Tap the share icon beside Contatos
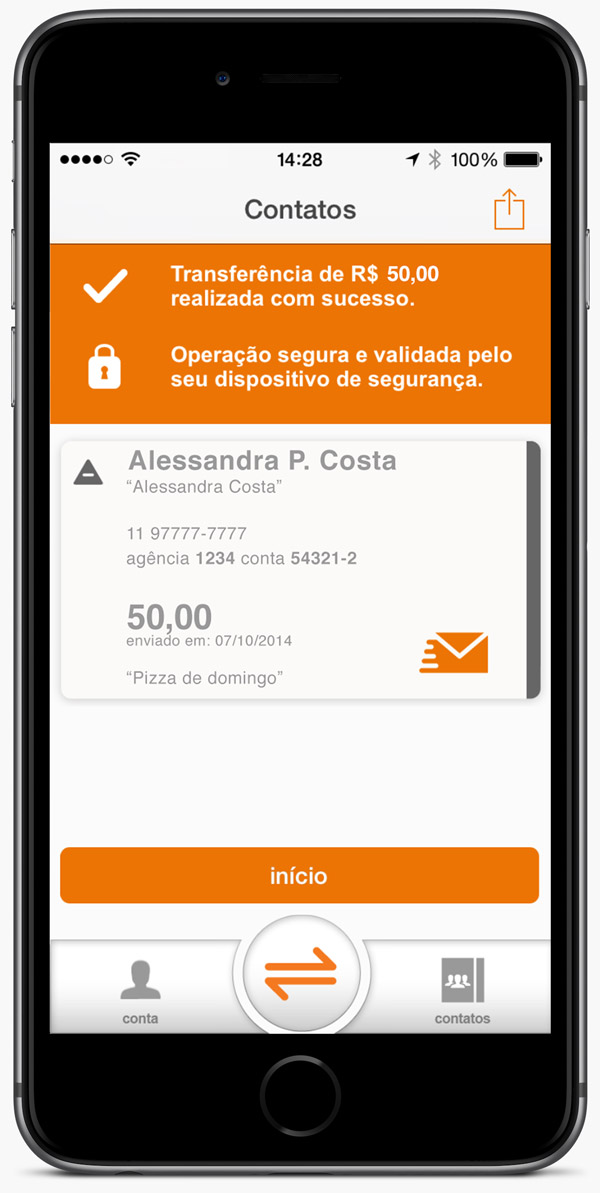 coord(509,209)
